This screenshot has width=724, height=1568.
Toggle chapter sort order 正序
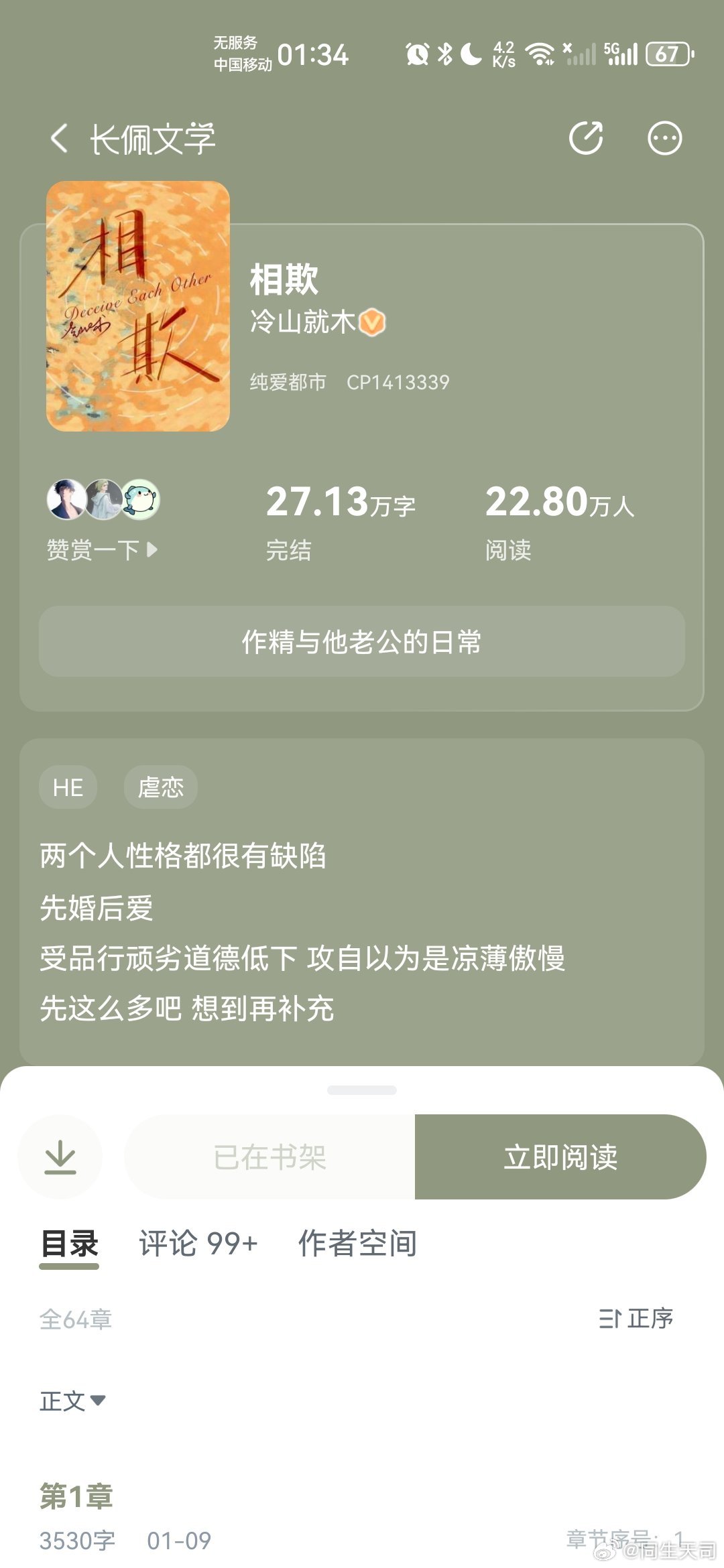[636, 1318]
